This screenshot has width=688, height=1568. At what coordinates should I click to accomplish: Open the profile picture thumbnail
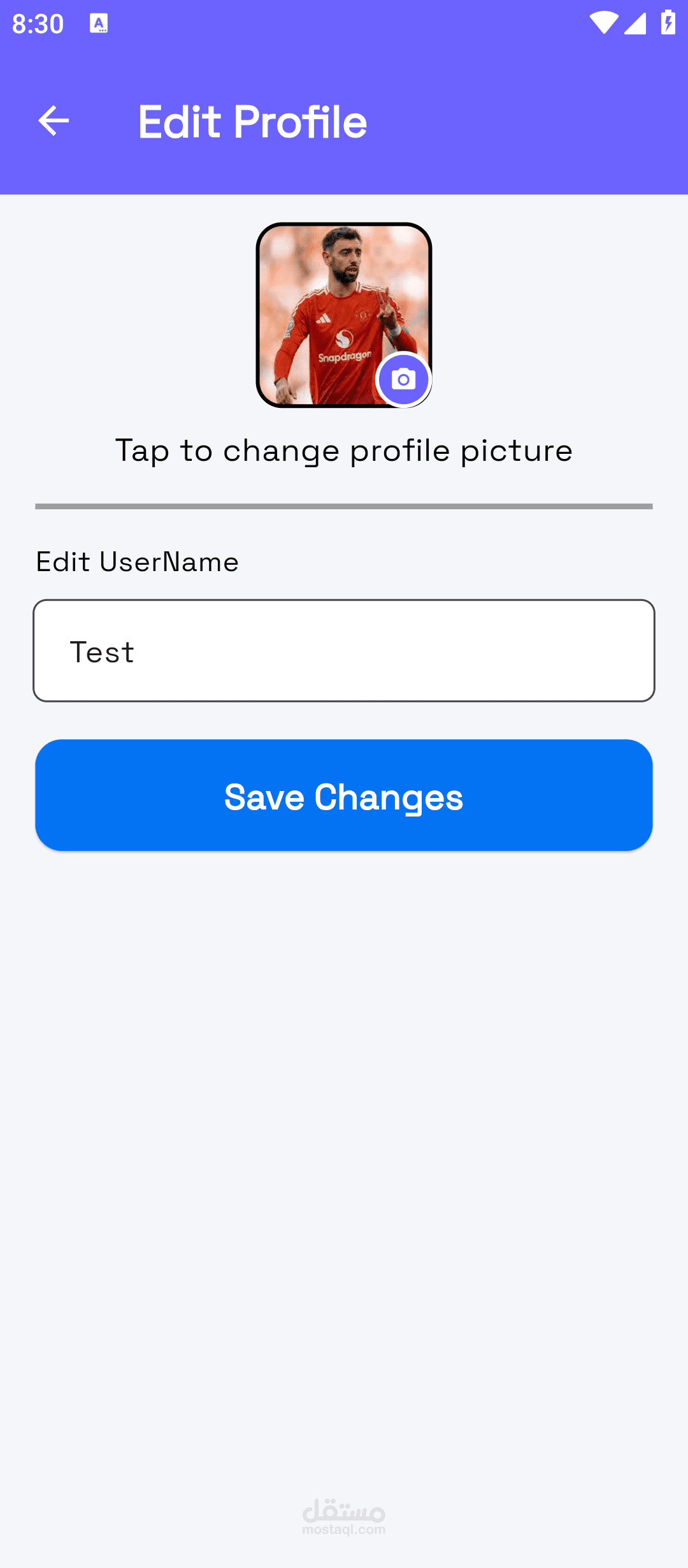(x=331, y=306)
